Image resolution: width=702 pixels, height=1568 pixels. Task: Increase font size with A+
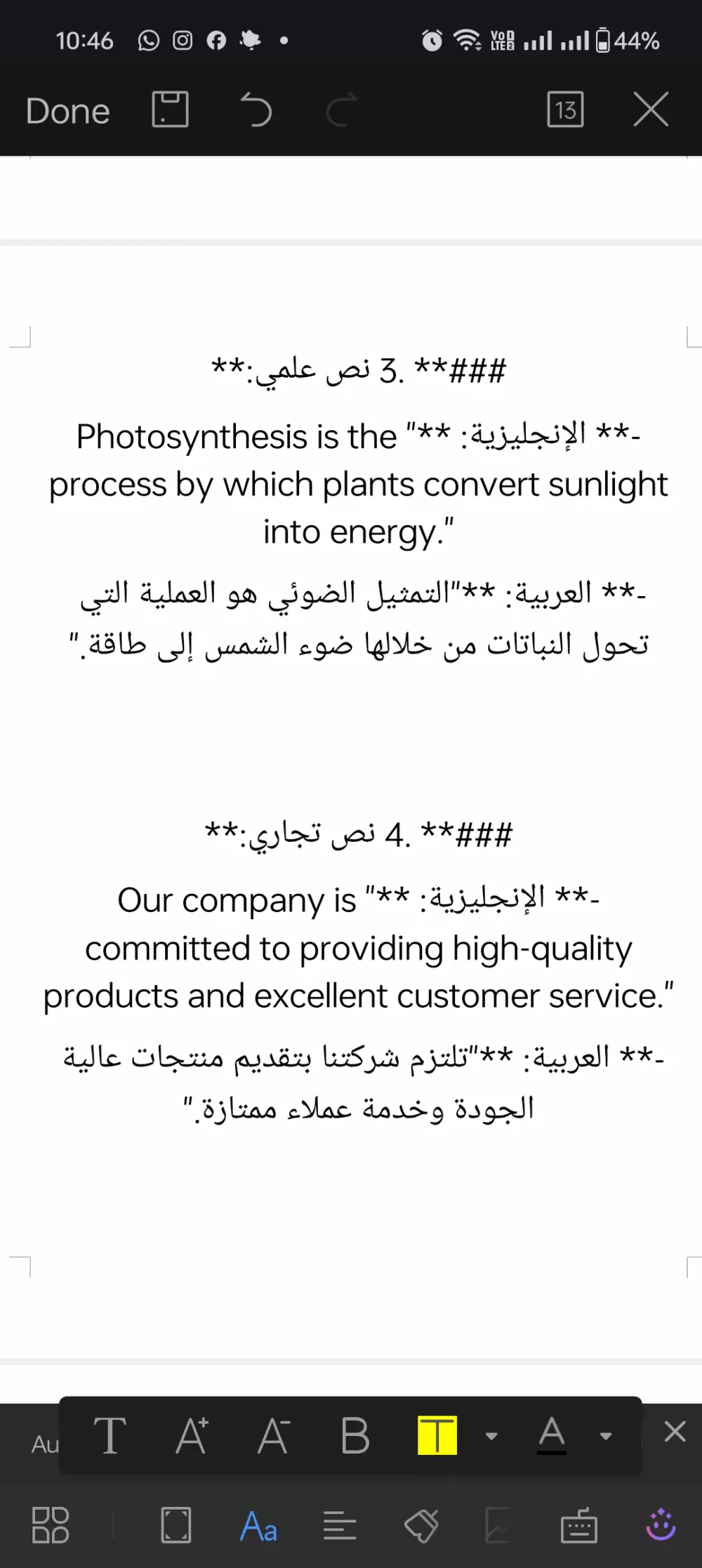pyautogui.click(x=192, y=1435)
